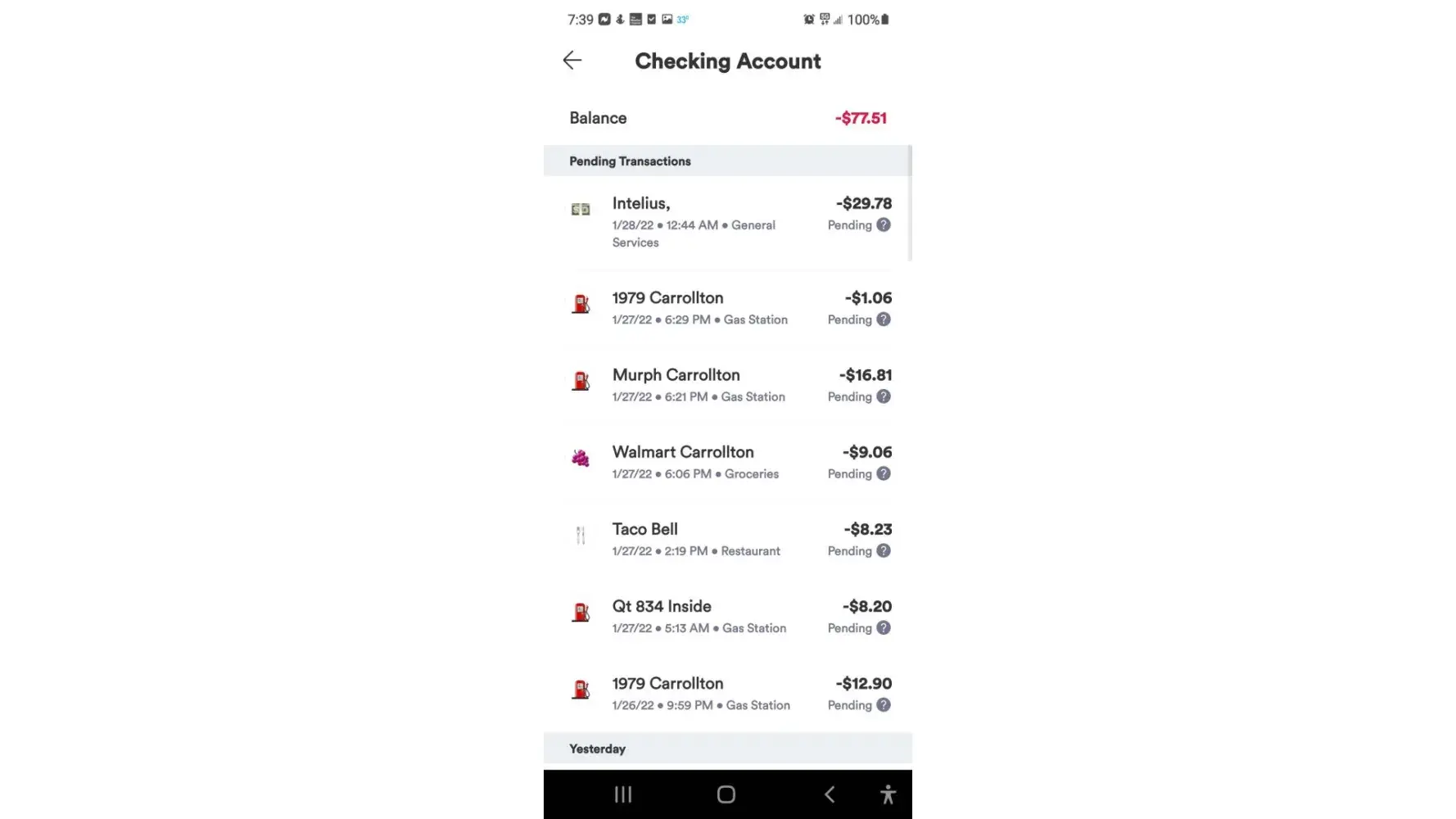1456x819 pixels.
Task: Tap the pending help icon for Taco Bell
Action: click(x=883, y=550)
